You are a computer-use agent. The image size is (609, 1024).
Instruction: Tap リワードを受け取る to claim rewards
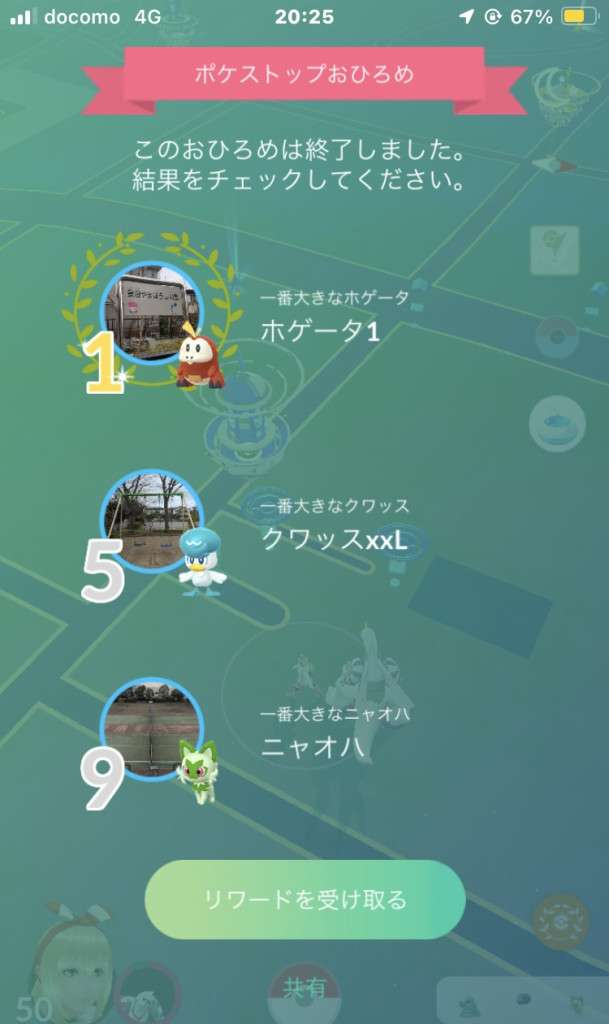pos(305,899)
